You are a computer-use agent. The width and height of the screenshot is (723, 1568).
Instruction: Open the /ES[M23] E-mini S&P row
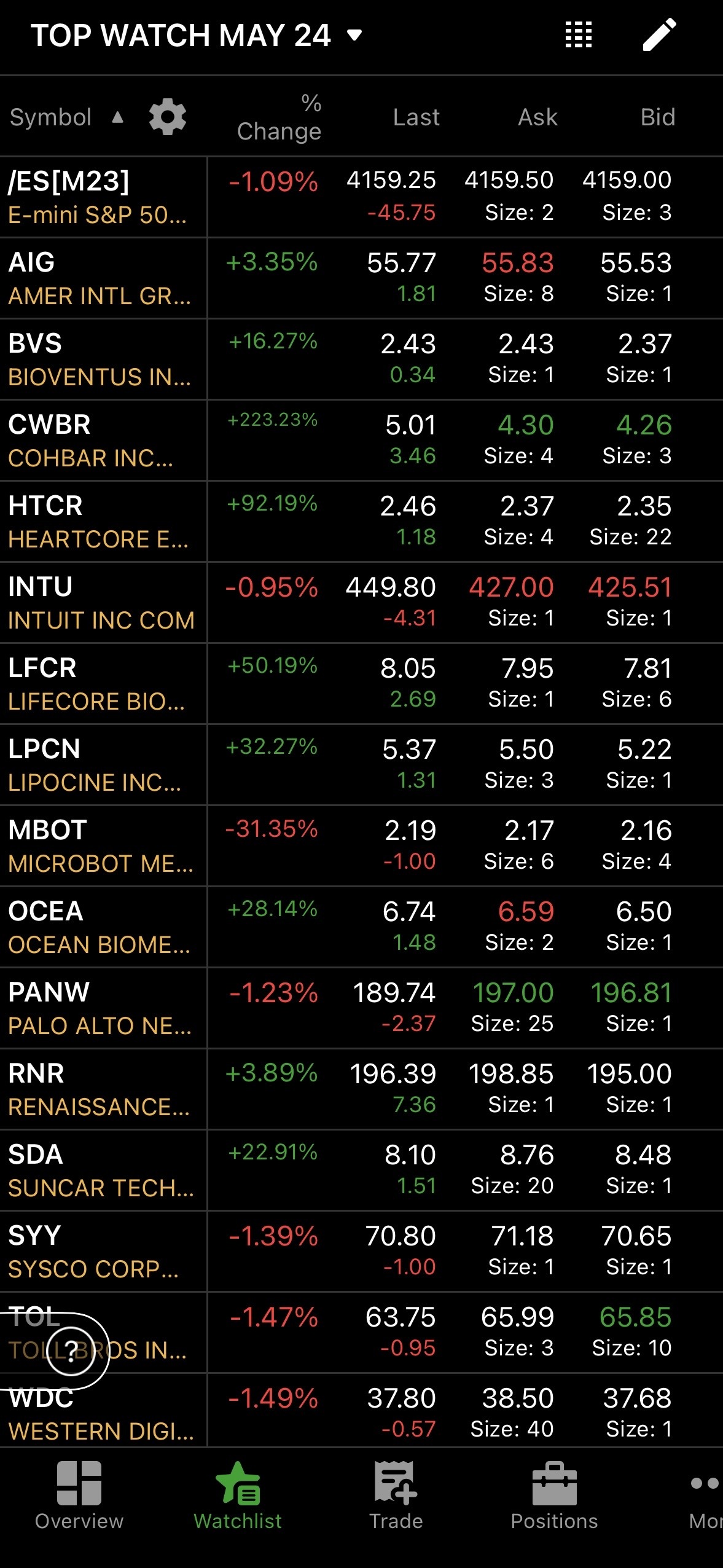[361, 197]
